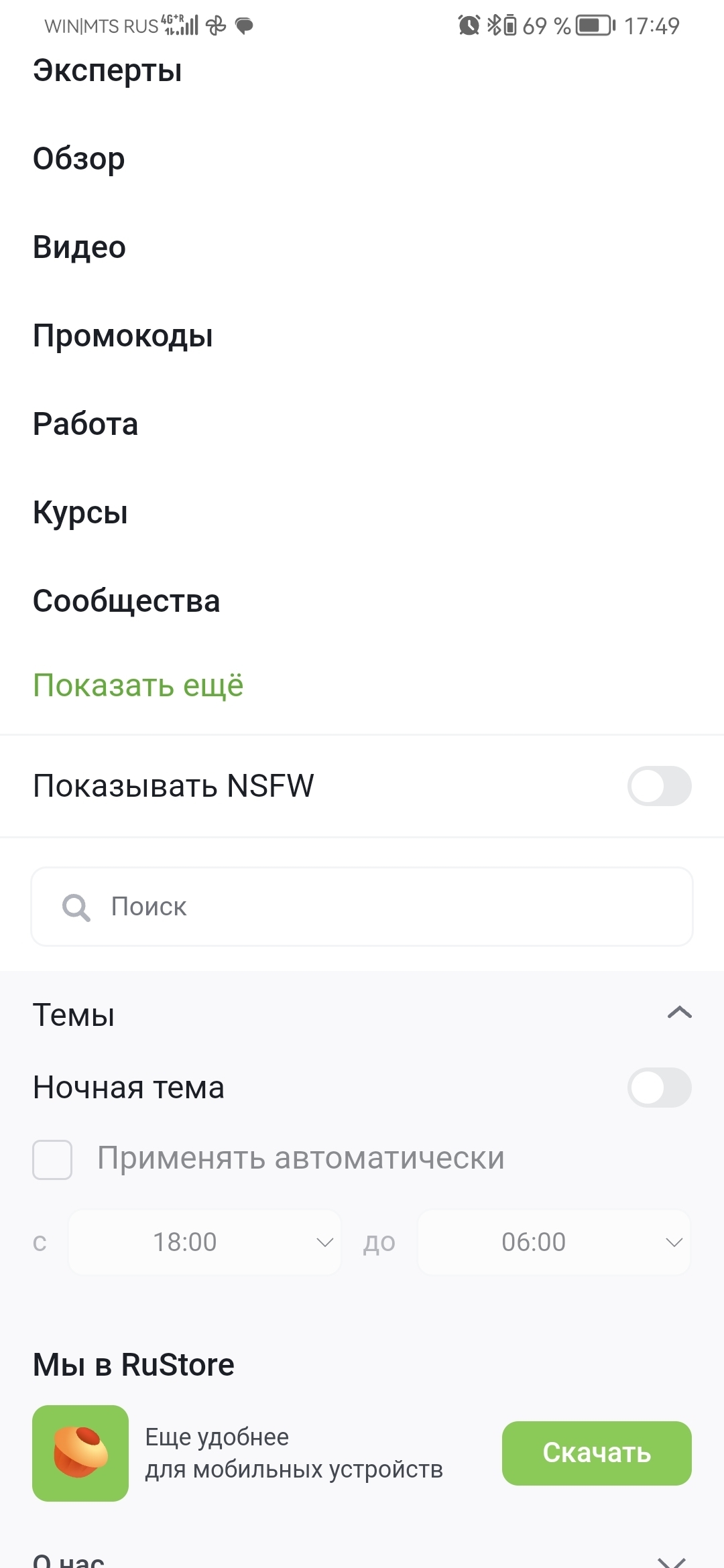Enable the Показывать NSFW switch
Screen dimensions: 724x1568
(658, 786)
